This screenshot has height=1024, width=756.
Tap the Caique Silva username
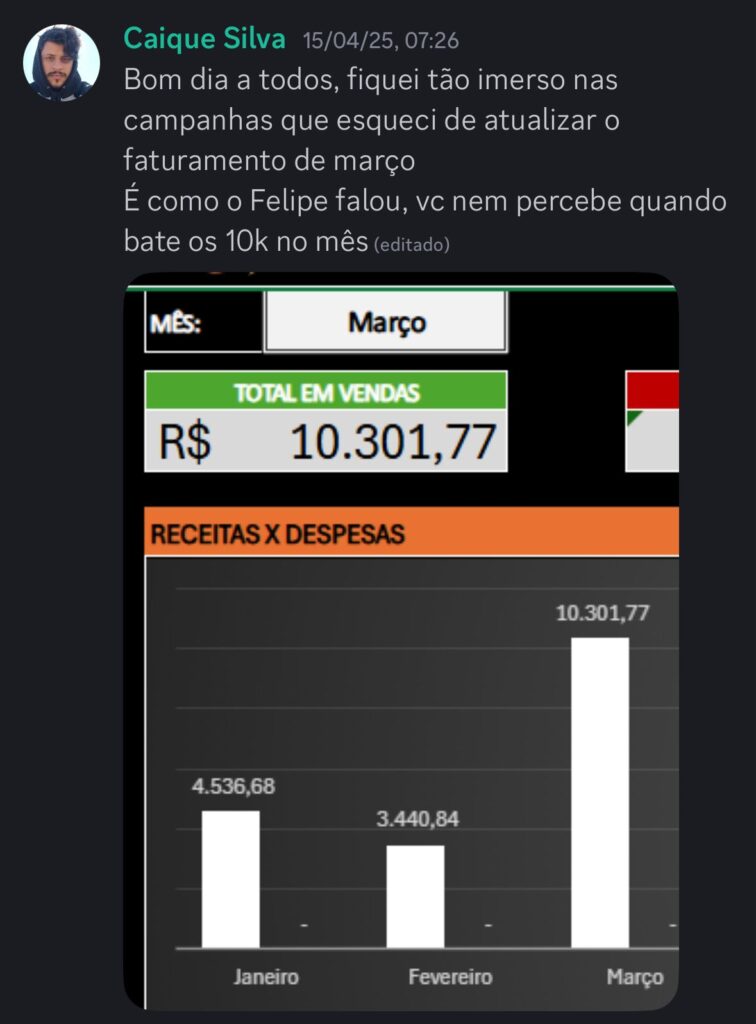(x=204, y=40)
